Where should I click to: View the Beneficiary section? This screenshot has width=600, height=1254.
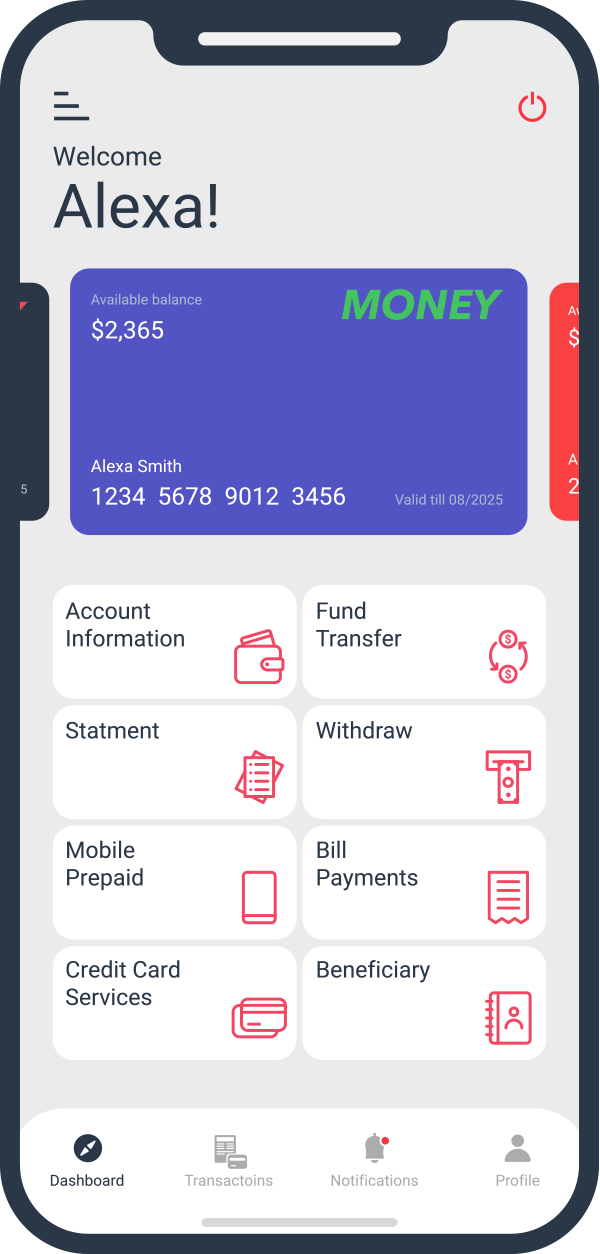(424, 1003)
